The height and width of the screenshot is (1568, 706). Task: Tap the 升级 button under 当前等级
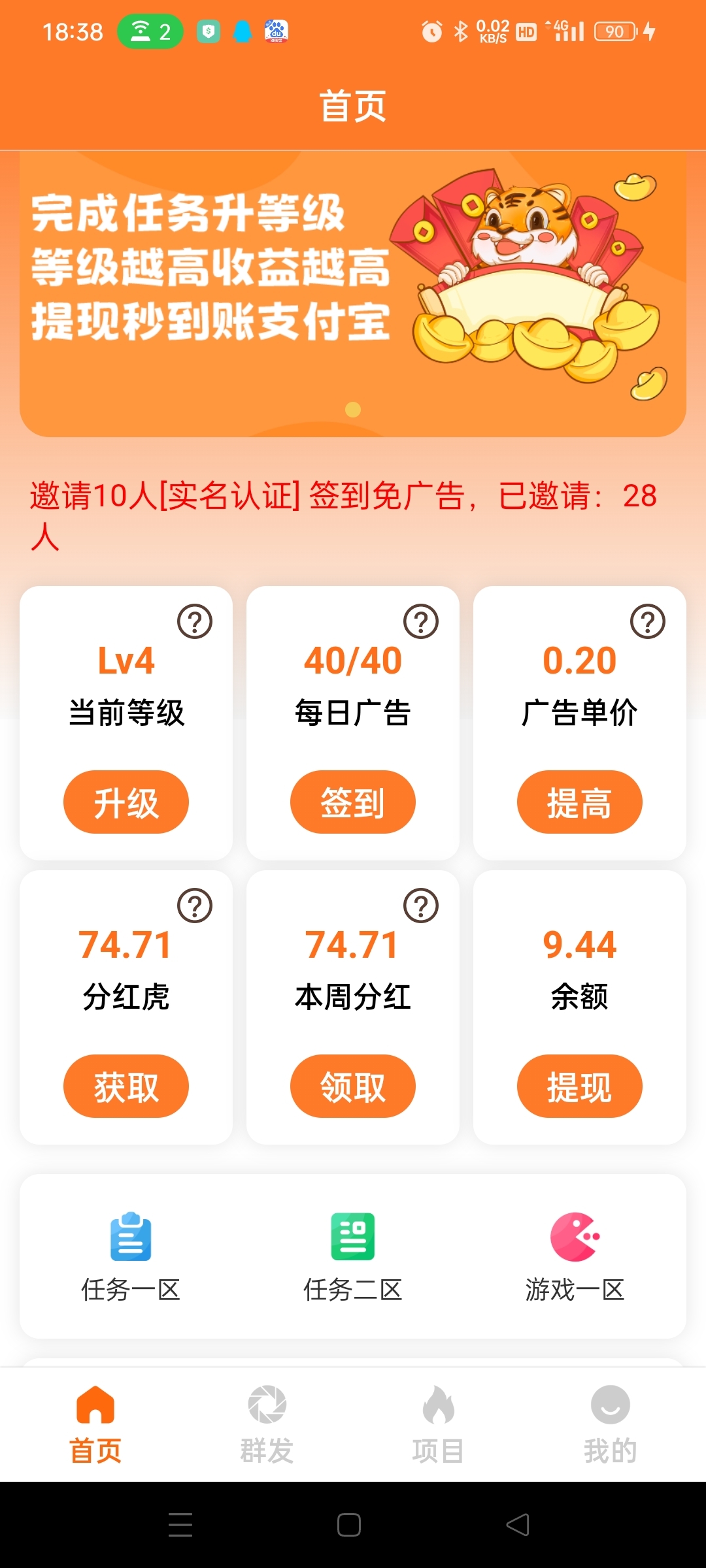[126, 802]
